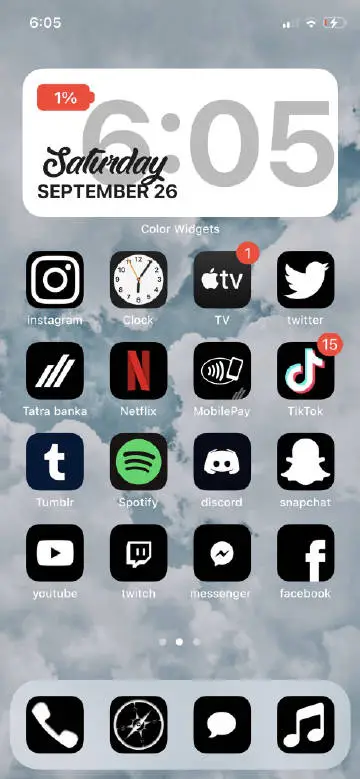Open the Color Widgets clock widget
This screenshot has height=779, width=360.
(180, 143)
